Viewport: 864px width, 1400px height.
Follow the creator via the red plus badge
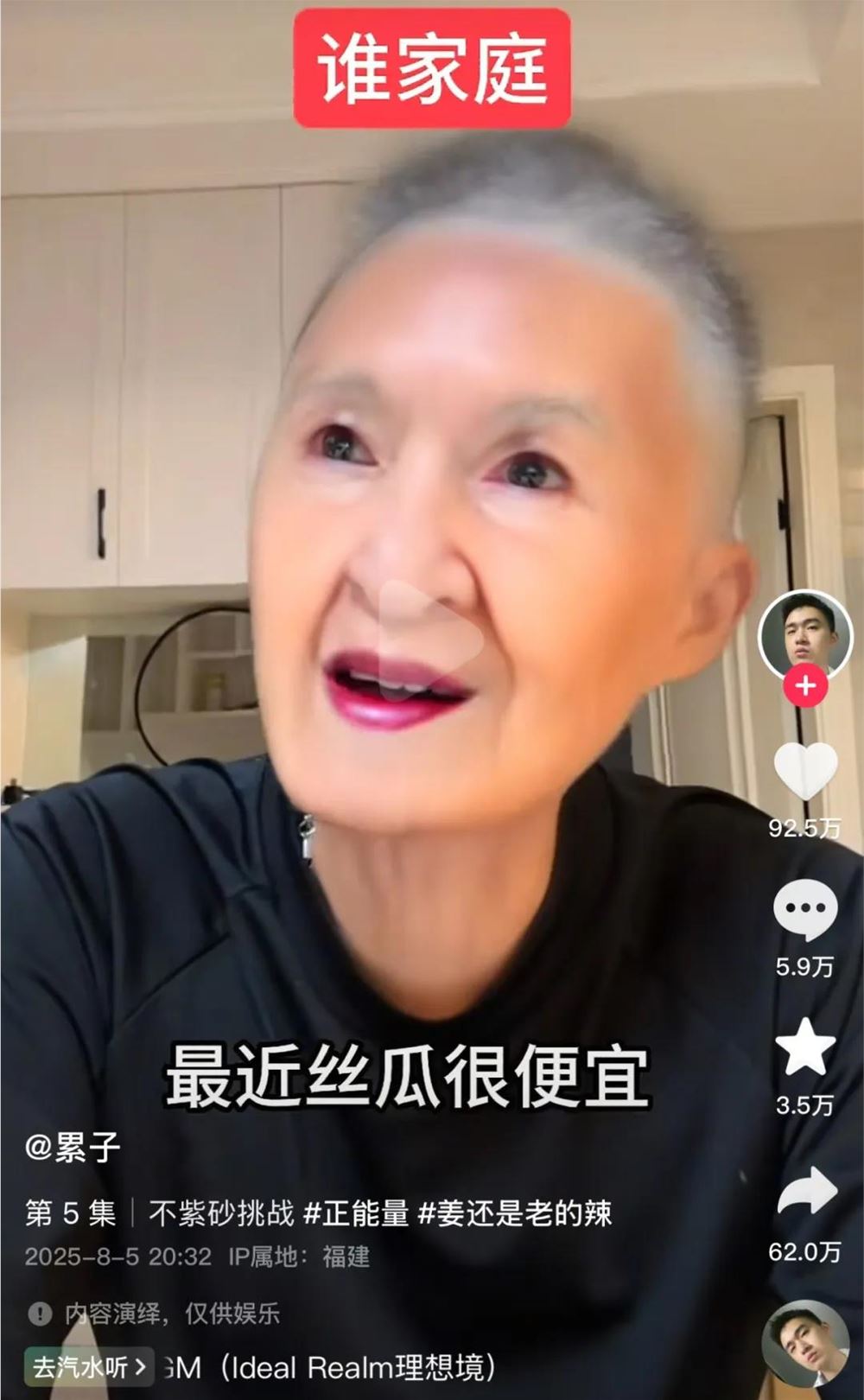(x=805, y=684)
